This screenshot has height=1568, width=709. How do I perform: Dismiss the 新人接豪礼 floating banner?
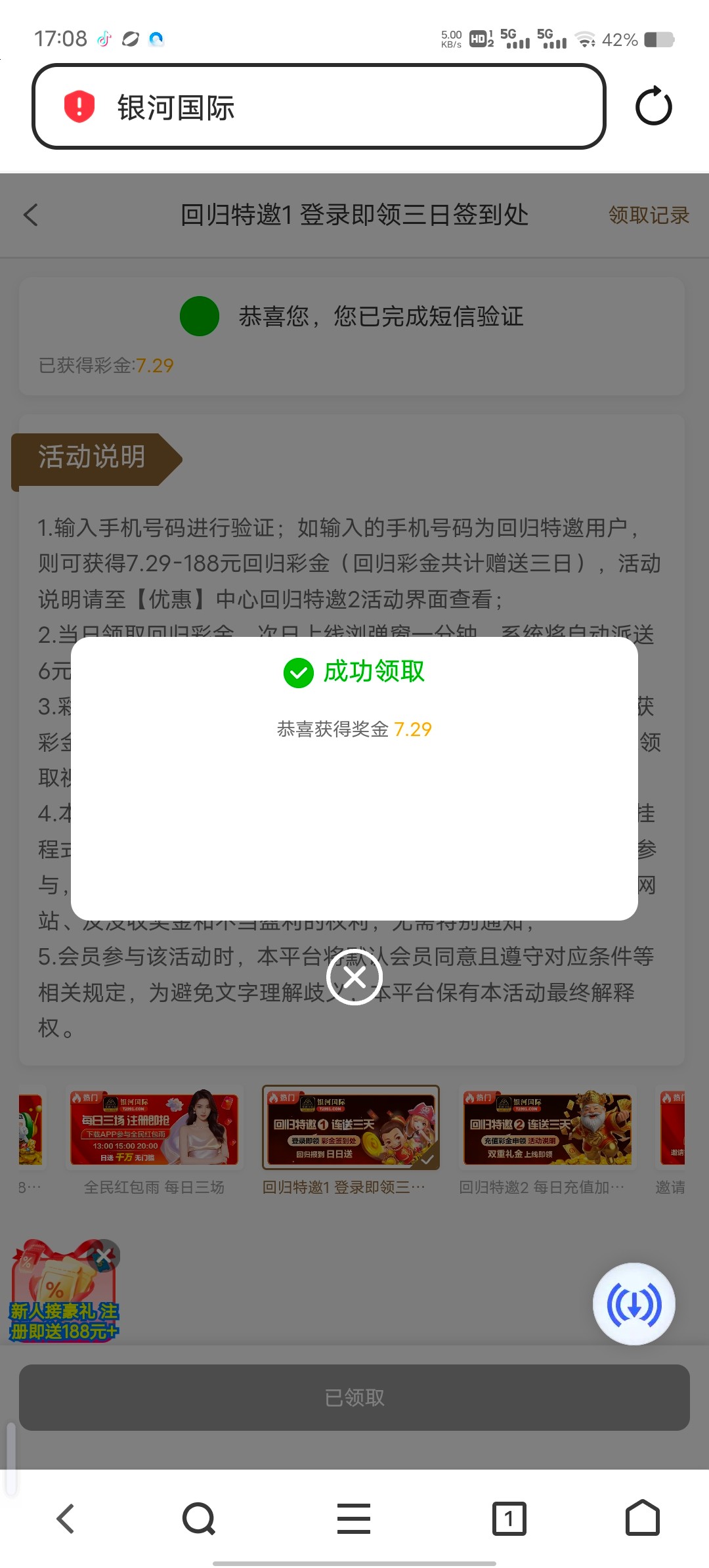104,1255
